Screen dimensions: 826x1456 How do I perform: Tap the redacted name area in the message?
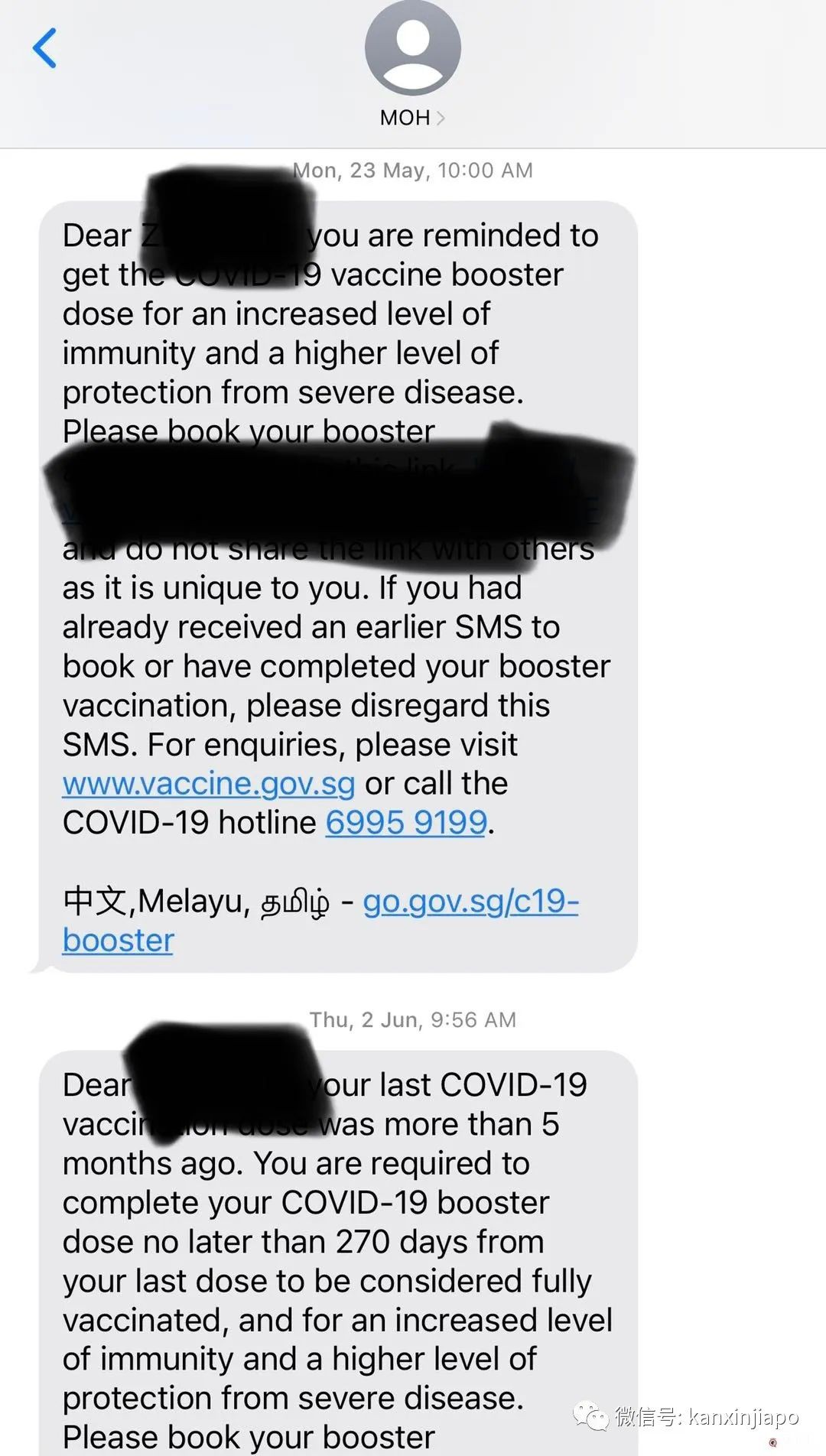coord(229,229)
